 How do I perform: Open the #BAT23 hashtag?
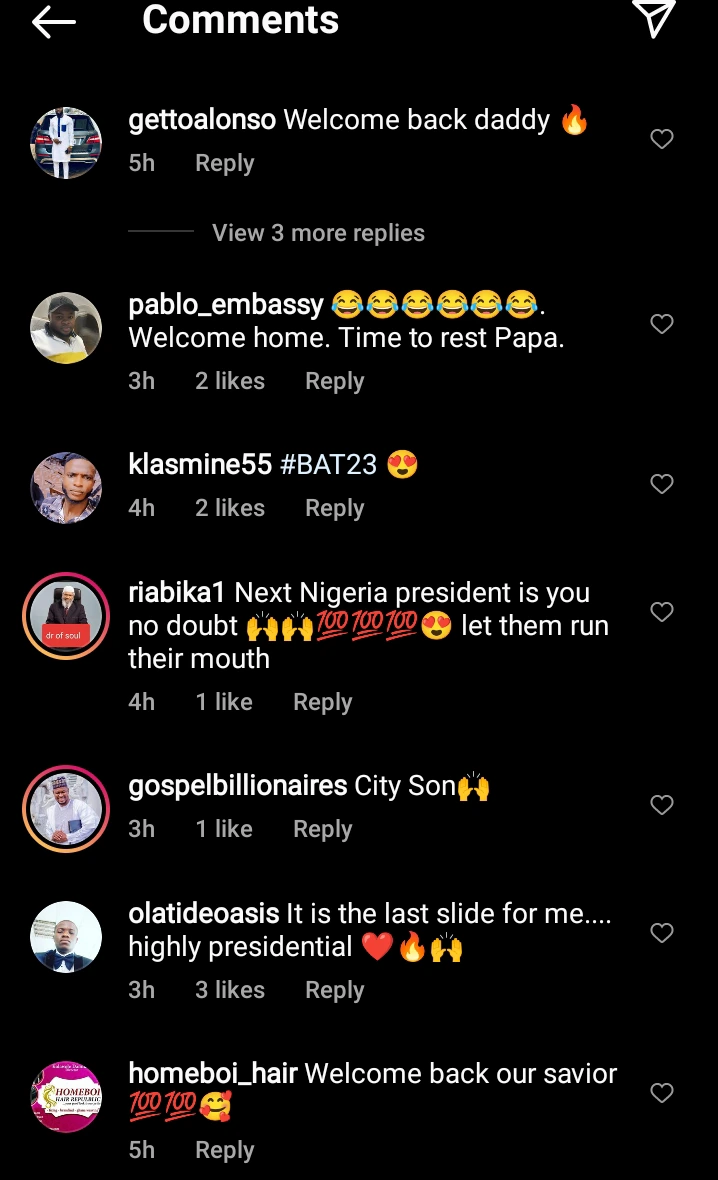point(329,465)
